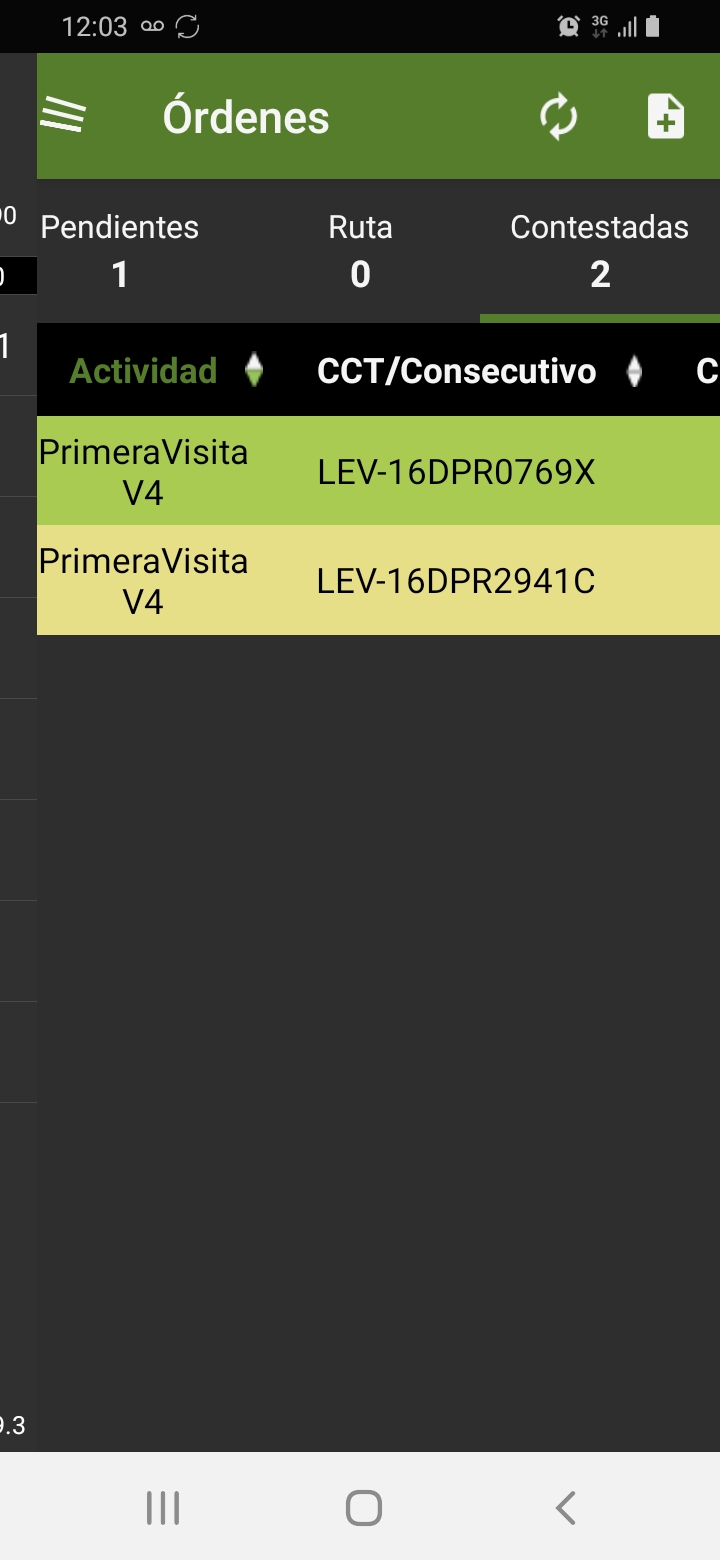The width and height of the screenshot is (720, 1560).
Task: Go back with system back button
Action: coord(566,1507)
